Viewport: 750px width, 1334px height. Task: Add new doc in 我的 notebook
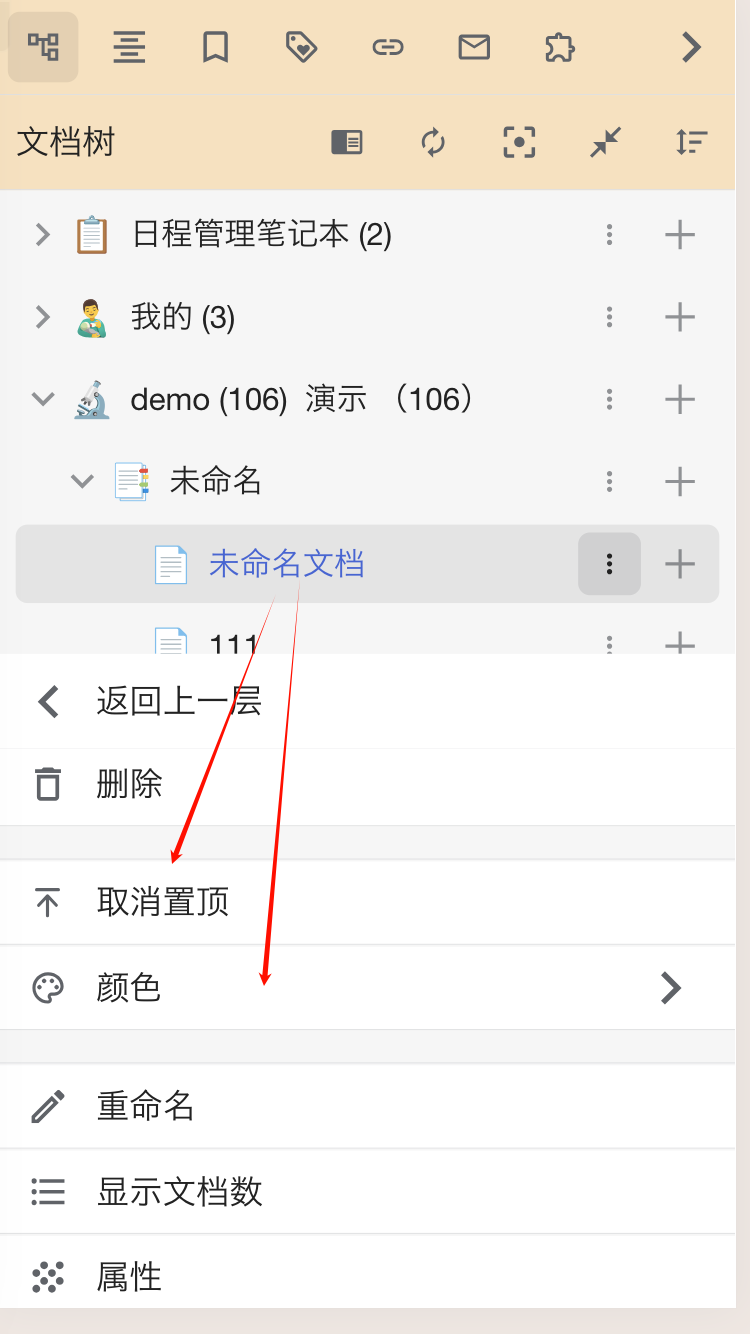click(x=680, y=318)
